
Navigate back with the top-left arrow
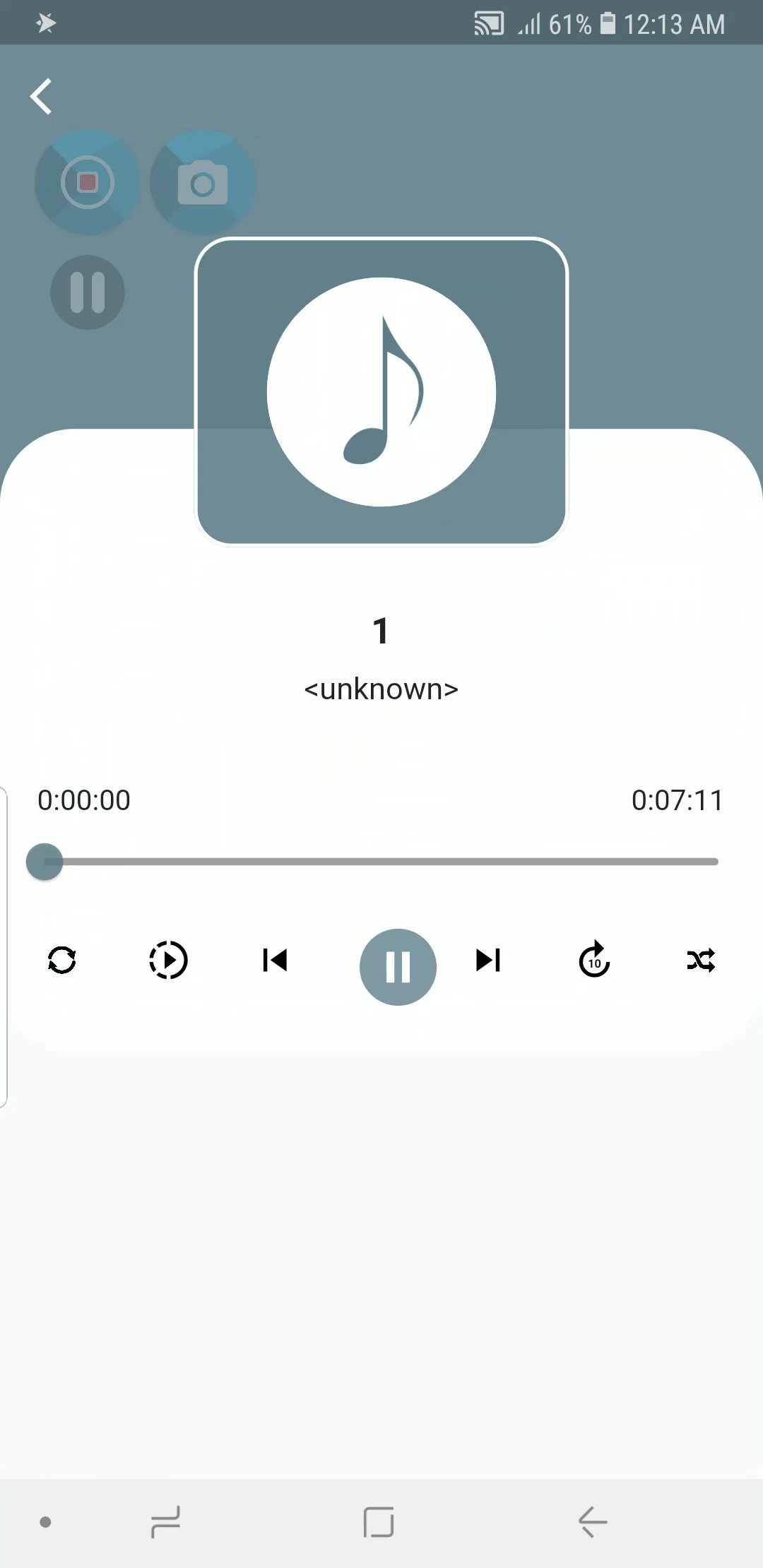tap(40, 95)
